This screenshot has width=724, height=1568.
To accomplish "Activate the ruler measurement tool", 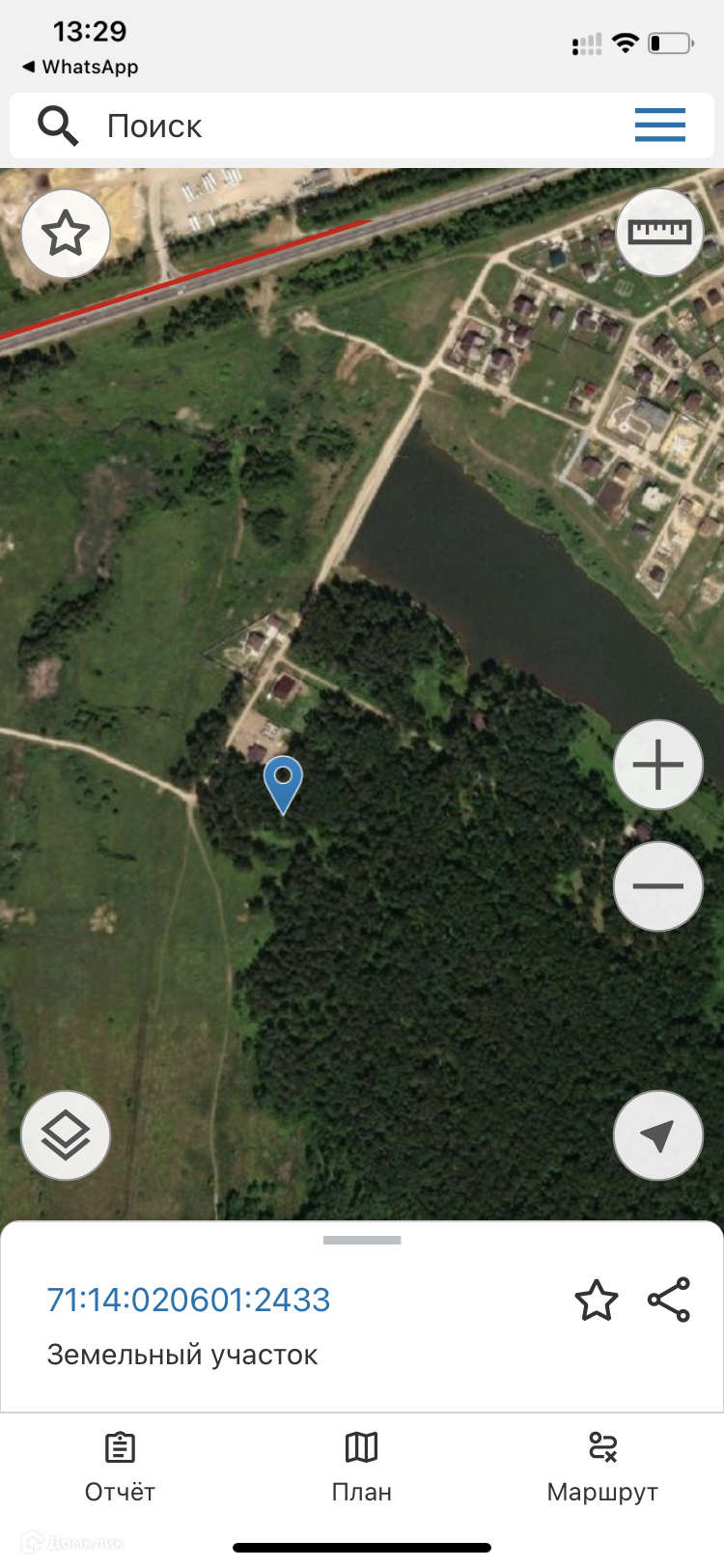I will 660,232.
